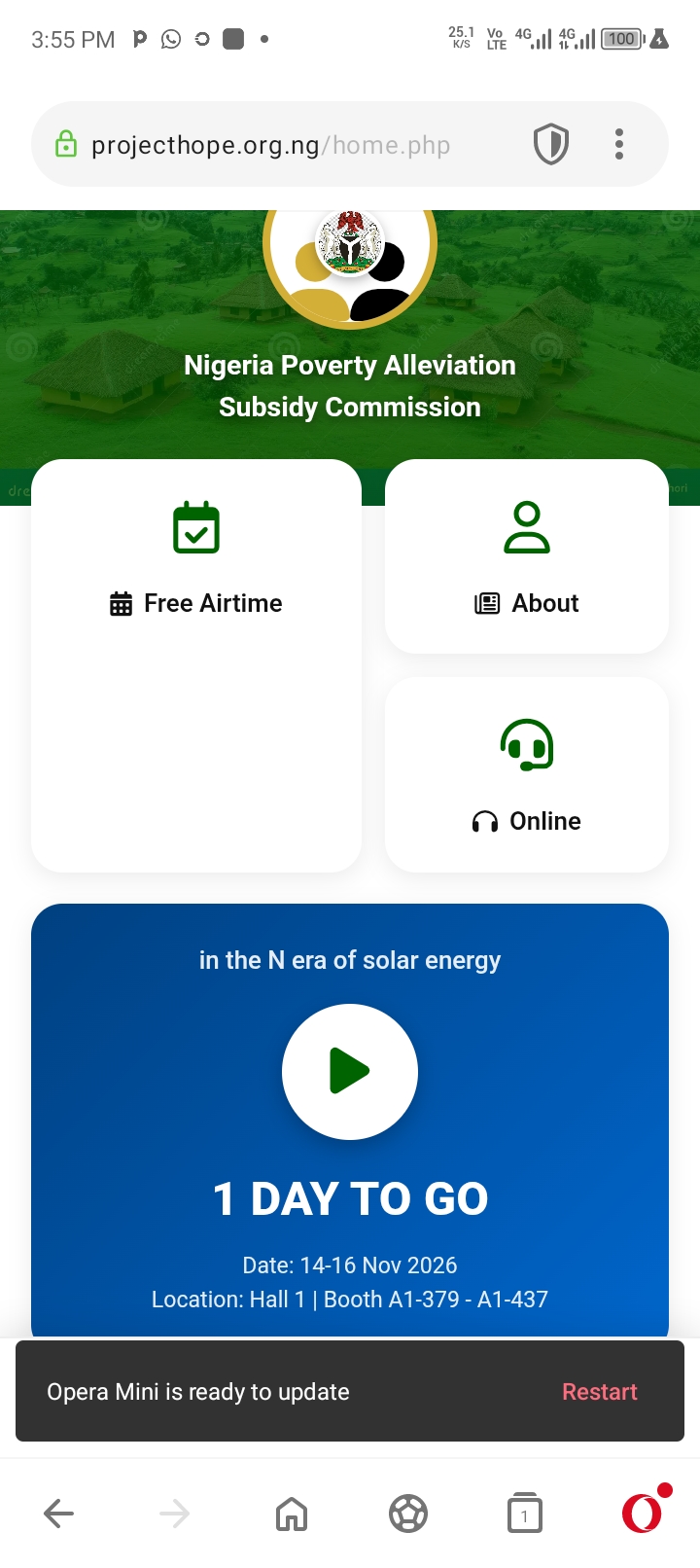The image size is (700, 1568).
Task: Go back to the previous page
Action: point(59,1514)
